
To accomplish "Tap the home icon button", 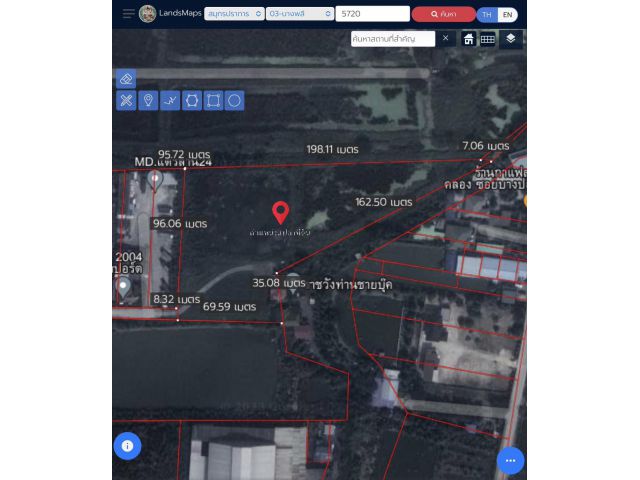I will pyautogui.click(x=468, y=39).
